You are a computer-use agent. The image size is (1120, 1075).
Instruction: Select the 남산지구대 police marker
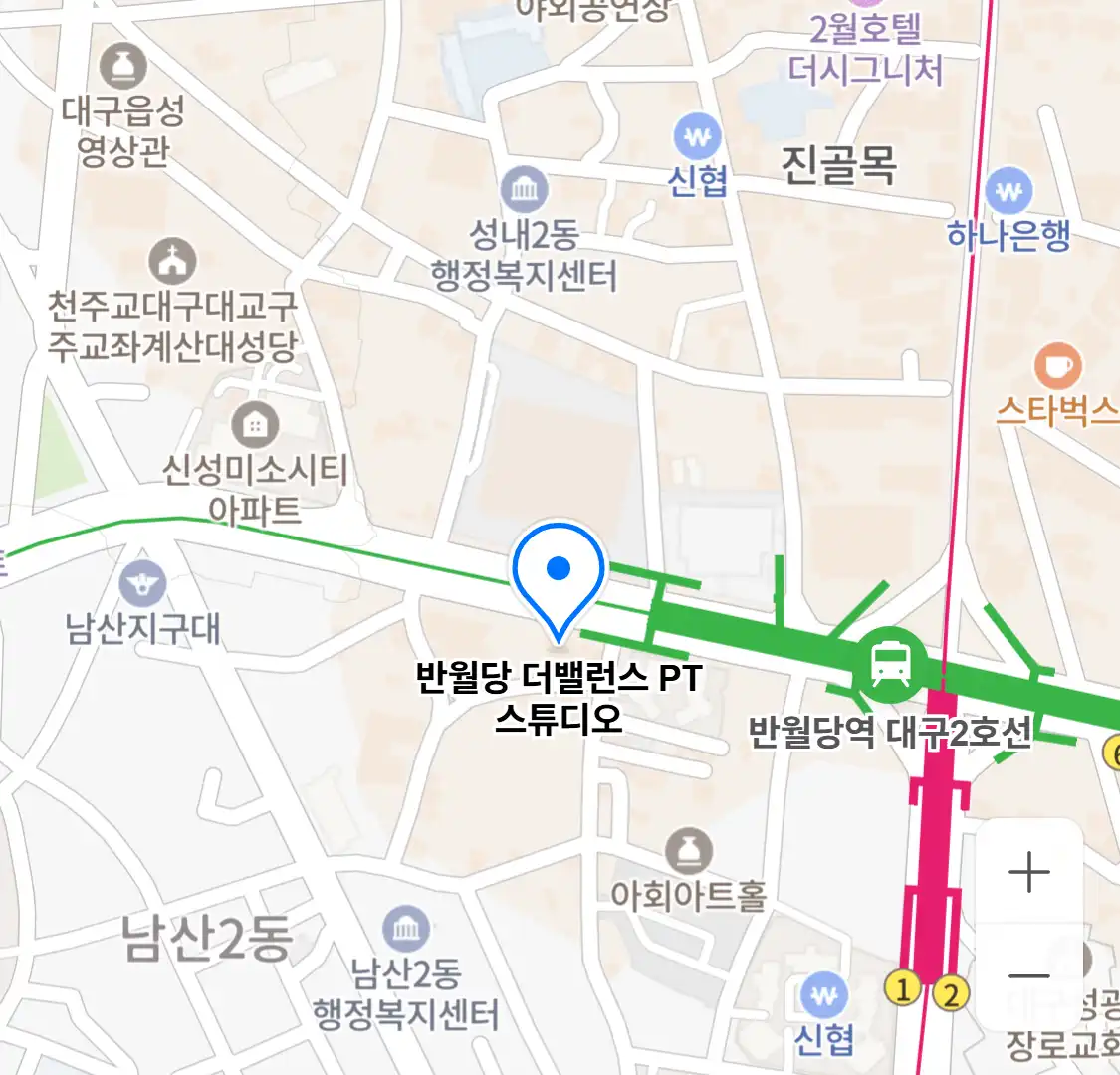pyautogui.click(x=142, y=584)
